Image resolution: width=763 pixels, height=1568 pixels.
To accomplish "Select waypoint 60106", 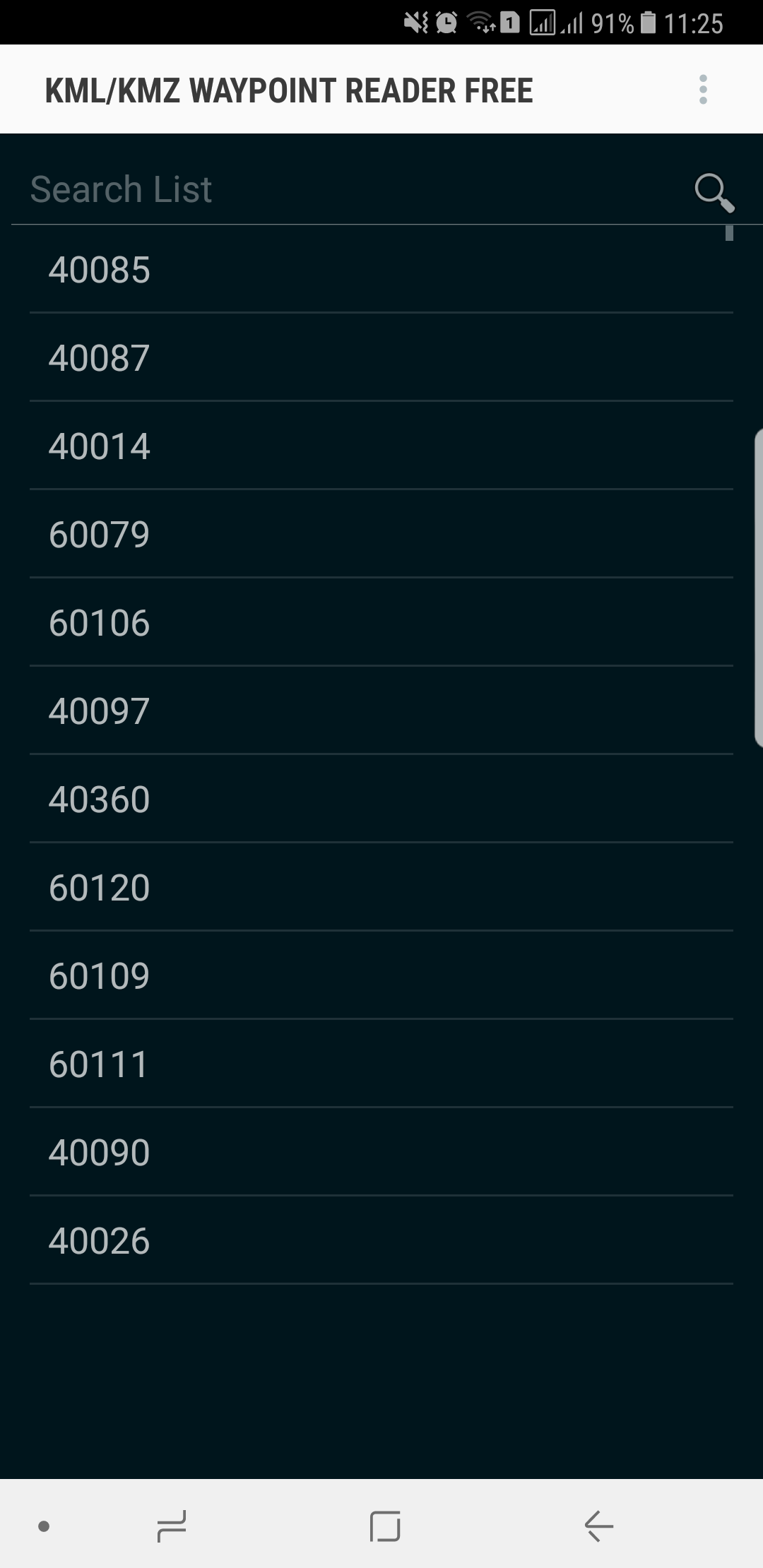I will pos(381,623).
